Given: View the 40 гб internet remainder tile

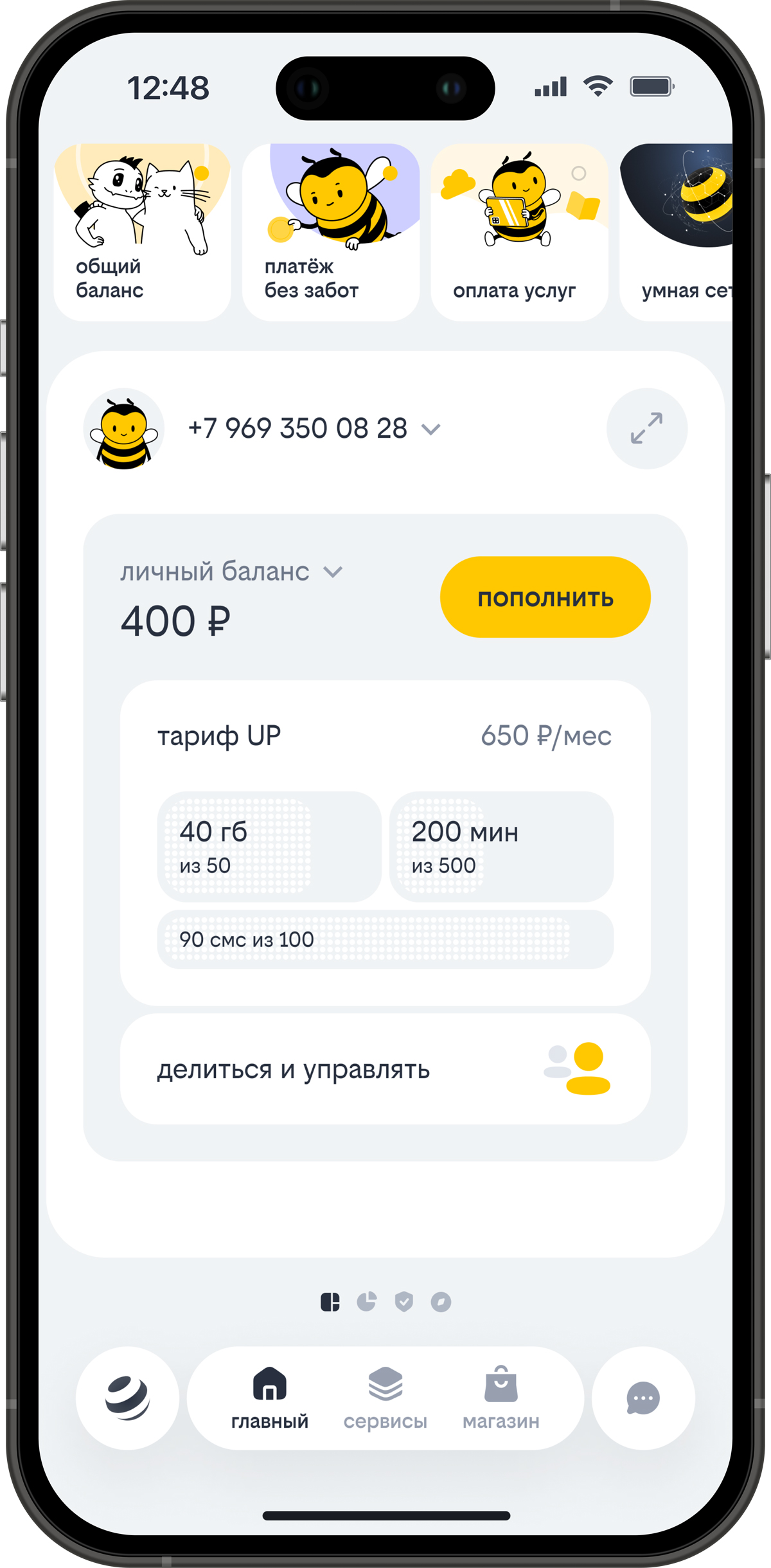Looking at the screenshot, I should pyautogui.click(x=269, y=846).
